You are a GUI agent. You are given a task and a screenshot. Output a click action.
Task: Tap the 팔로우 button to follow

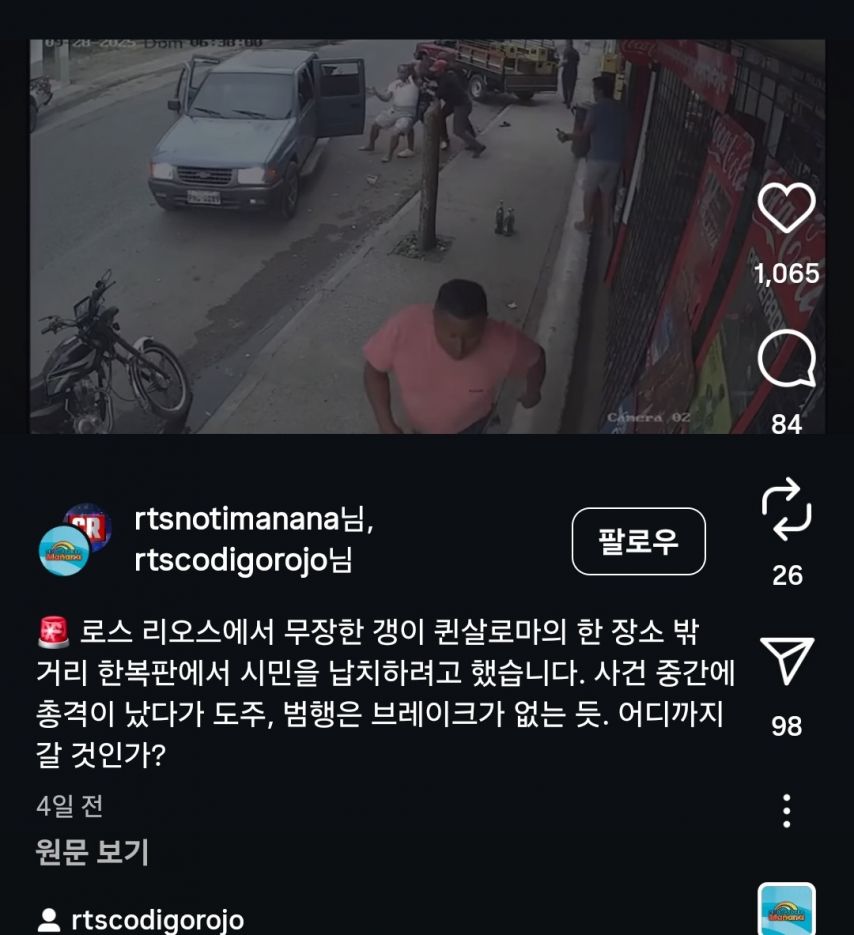pos(638,541)
